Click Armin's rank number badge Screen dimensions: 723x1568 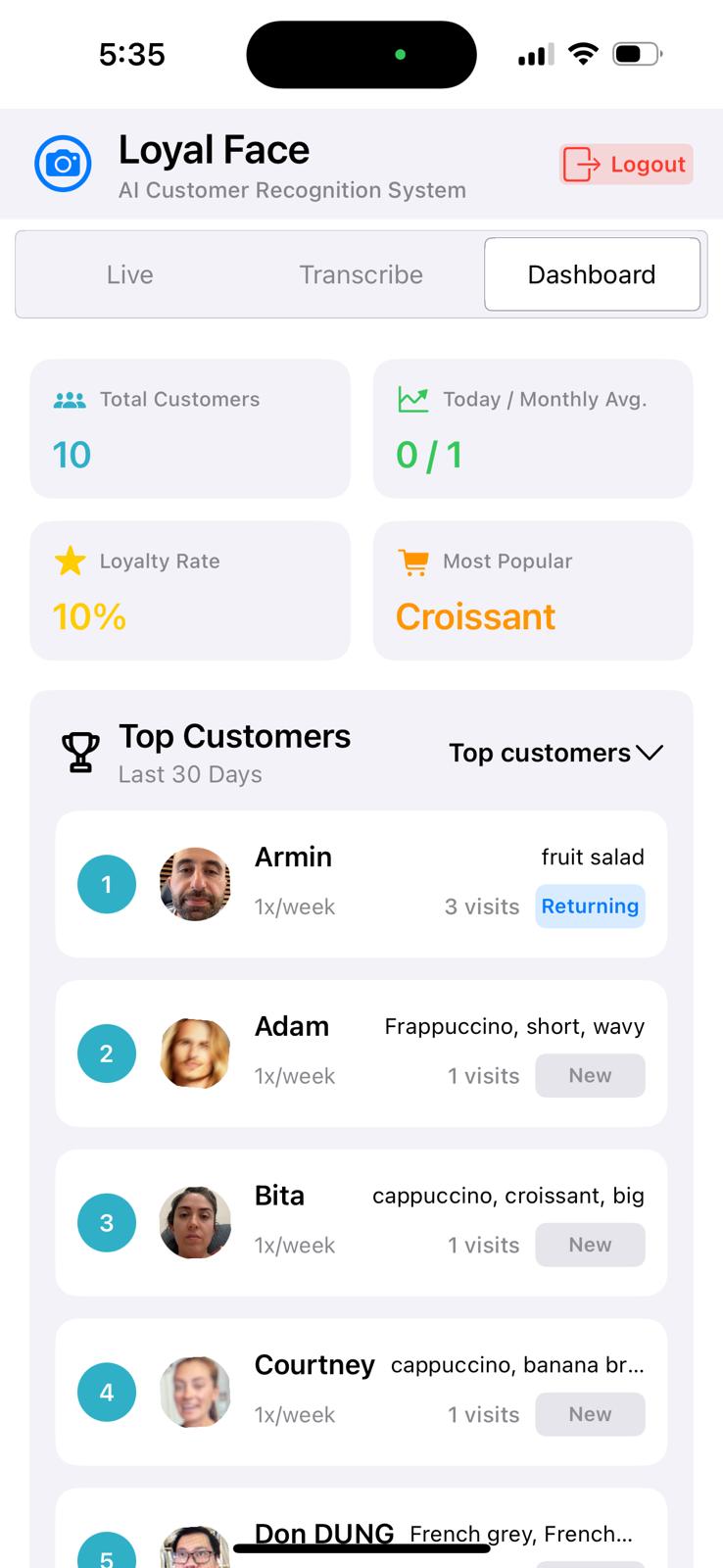pyautogui.click(x=106, y=883)
